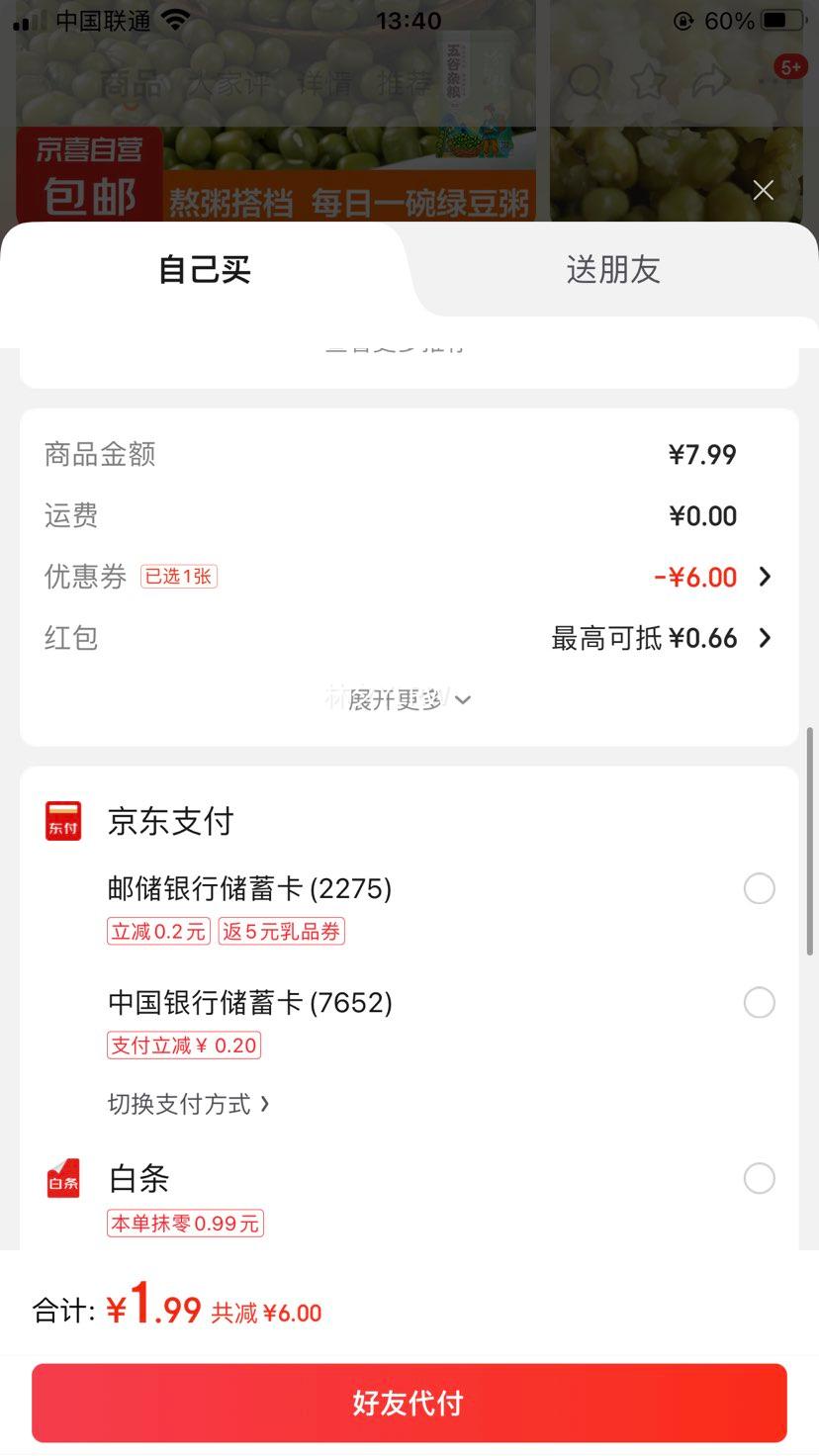Select 白条 as payment method
The width and height of the screenshot is (819, 1456).
click(x=759, y=1178)
